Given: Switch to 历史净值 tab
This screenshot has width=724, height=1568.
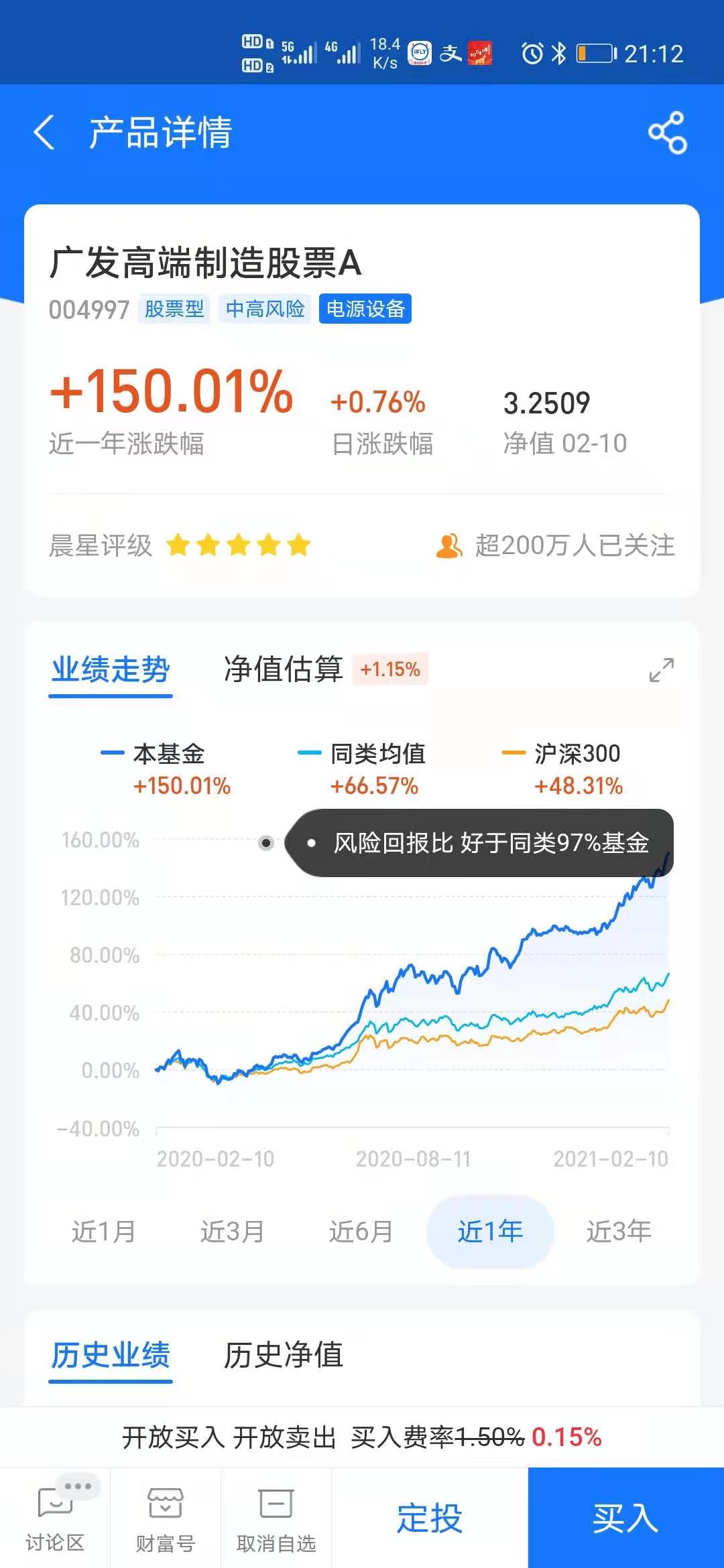Looking at the screenshot, I should 284,1355.
